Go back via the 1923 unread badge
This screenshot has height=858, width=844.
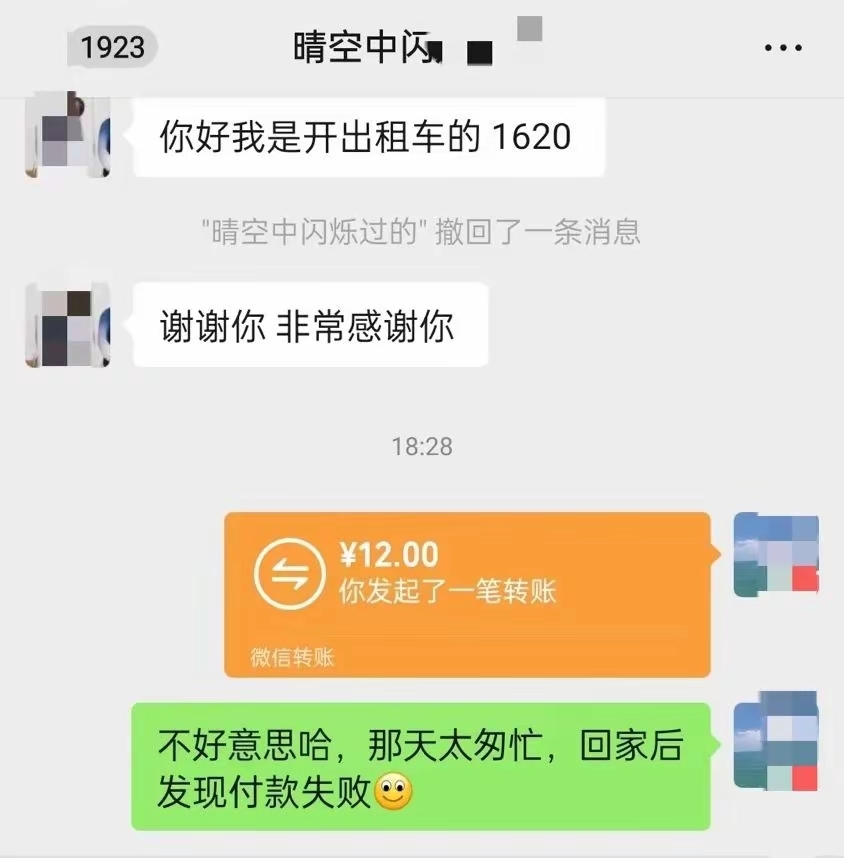[x=112, y=47]
